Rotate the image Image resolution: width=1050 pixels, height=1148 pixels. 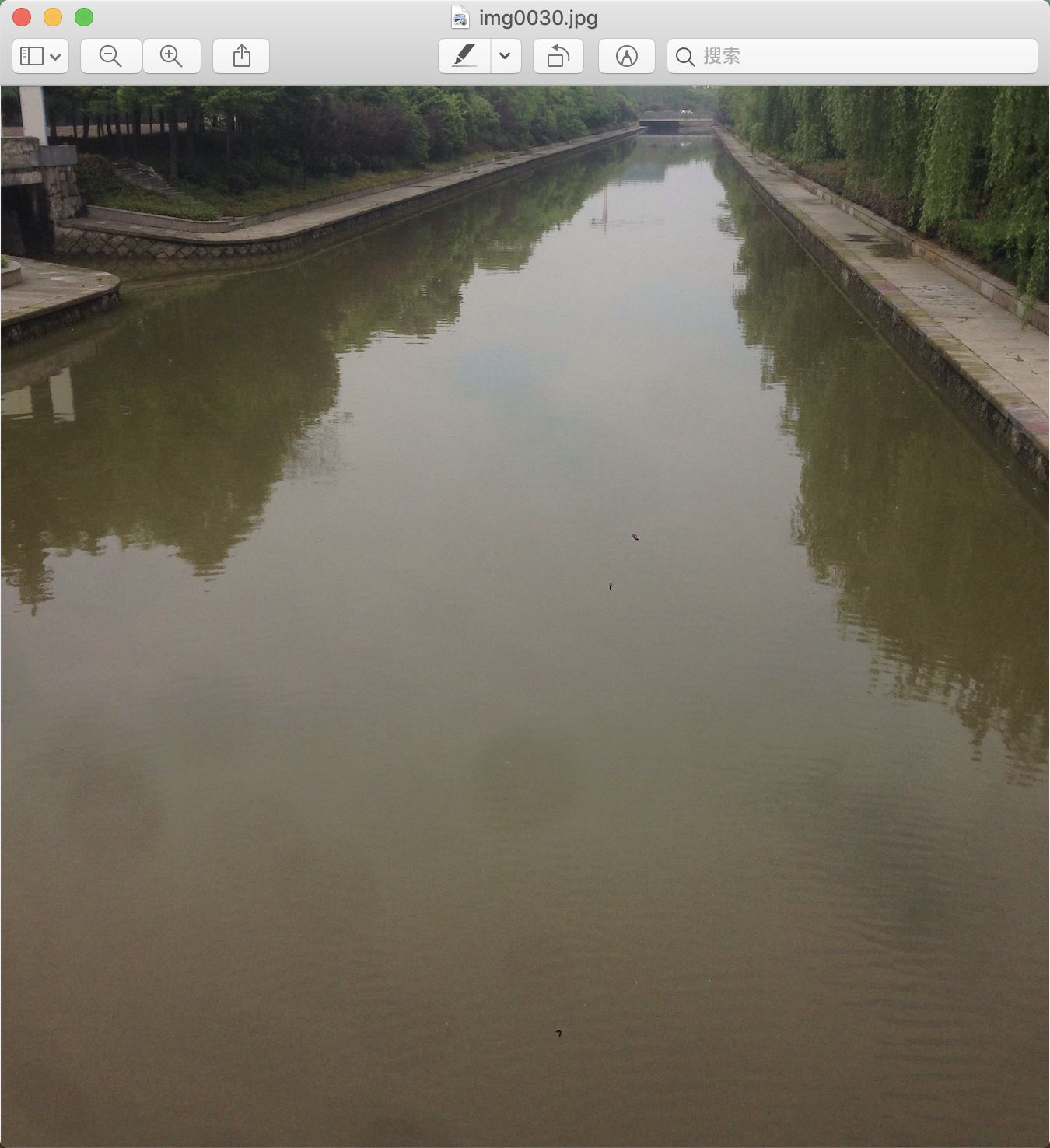click(558, 56)
